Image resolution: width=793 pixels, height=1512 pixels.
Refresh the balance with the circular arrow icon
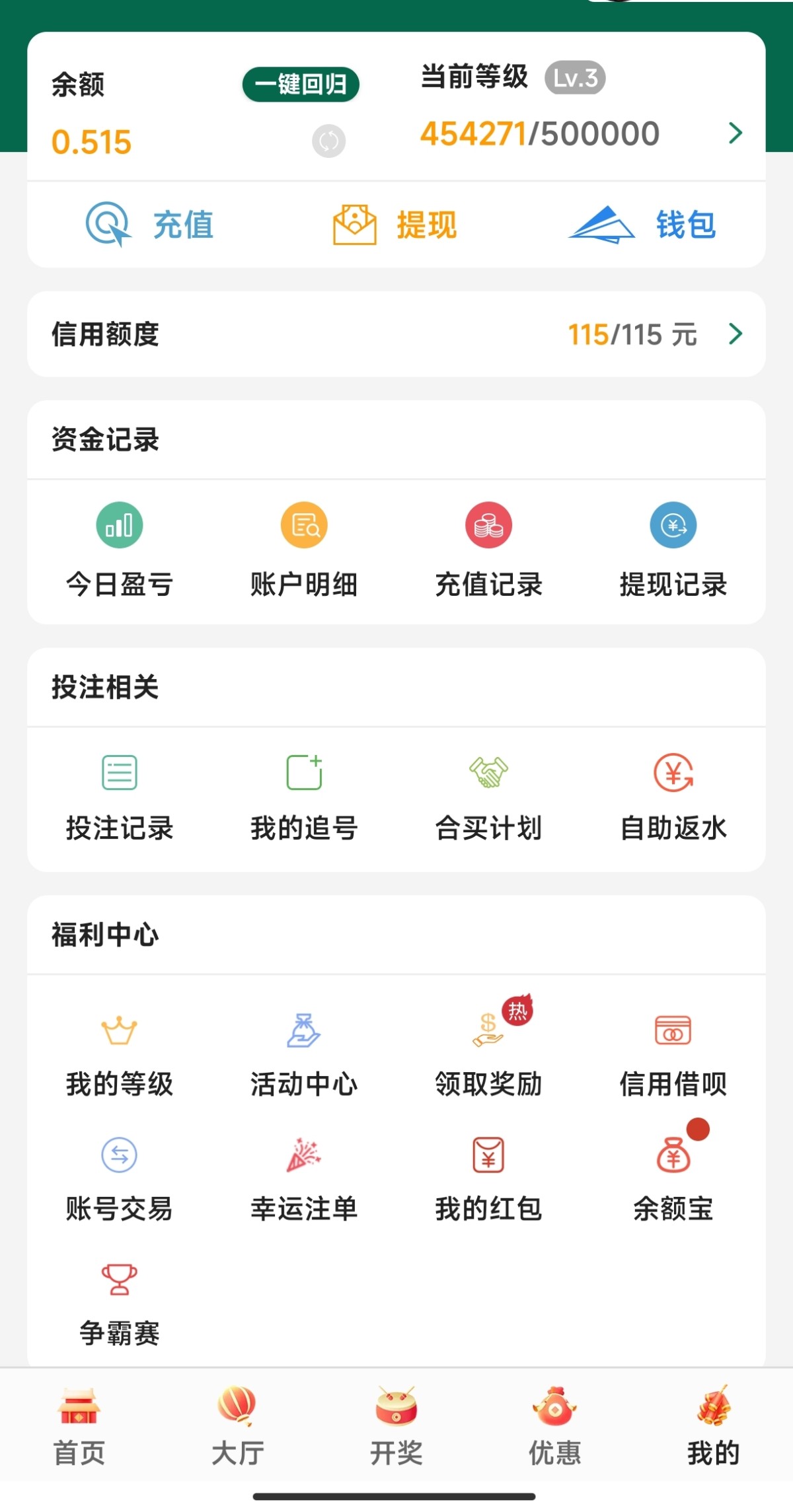coord(328,141)
